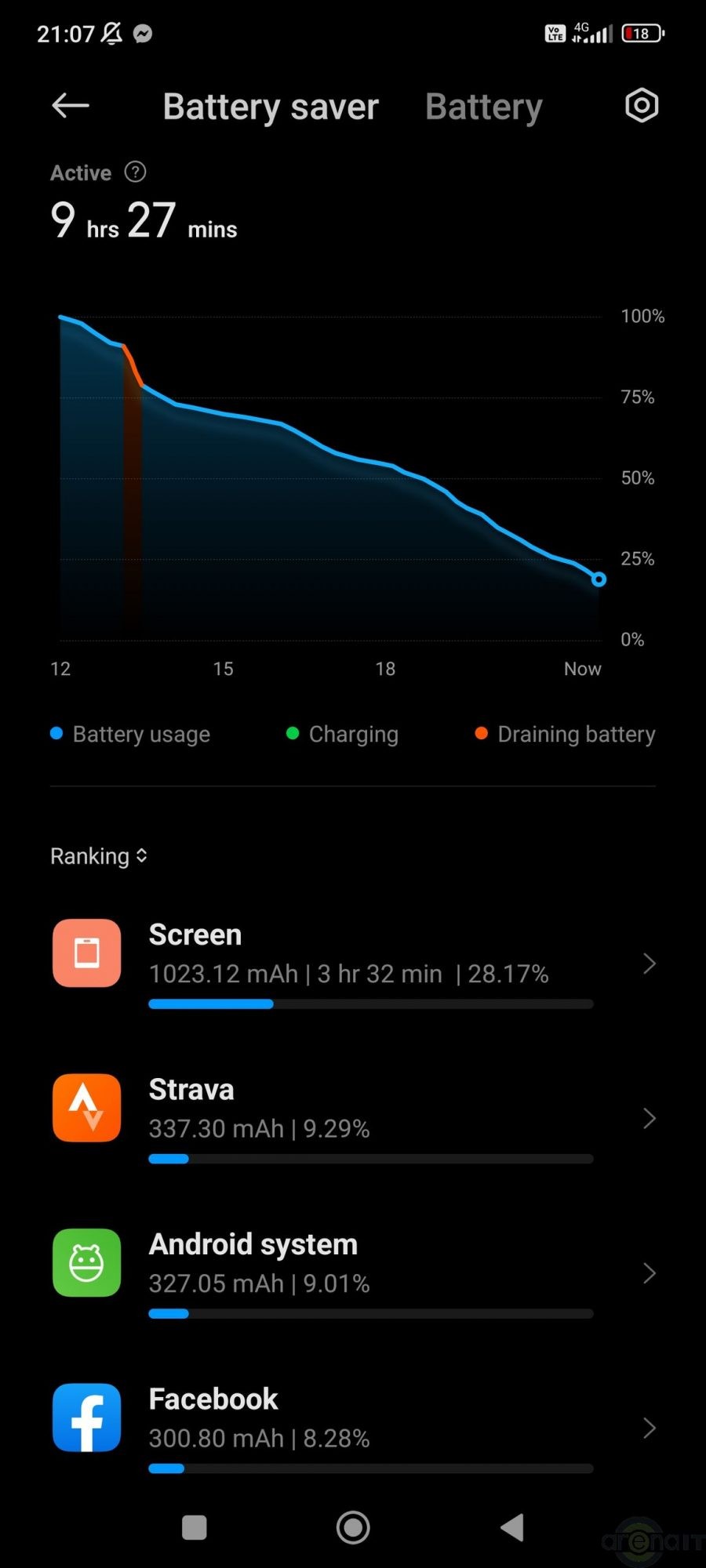Select the Battery saver tab
This screenshot has width=706, height=1568.
click(x=271, y=107)
